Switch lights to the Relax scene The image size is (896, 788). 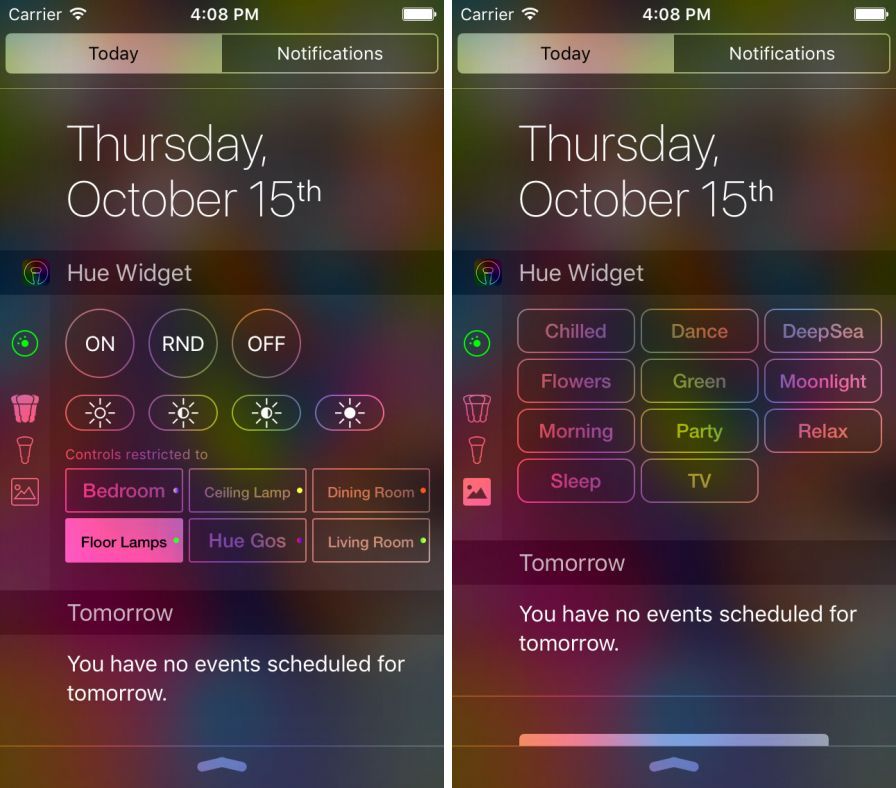coord(823,431)
